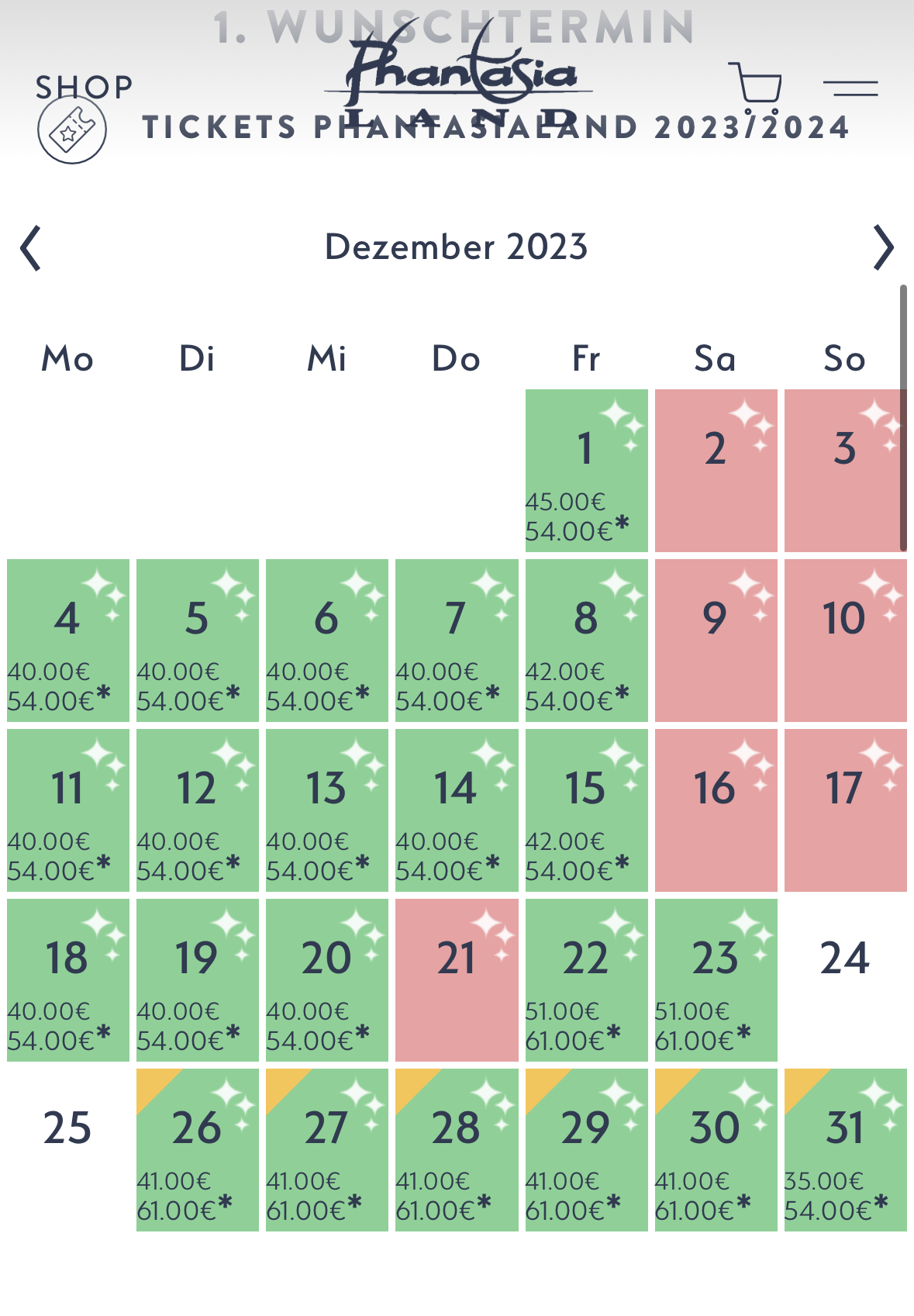
Task: Select December 15 date
Action: [586, 810]
